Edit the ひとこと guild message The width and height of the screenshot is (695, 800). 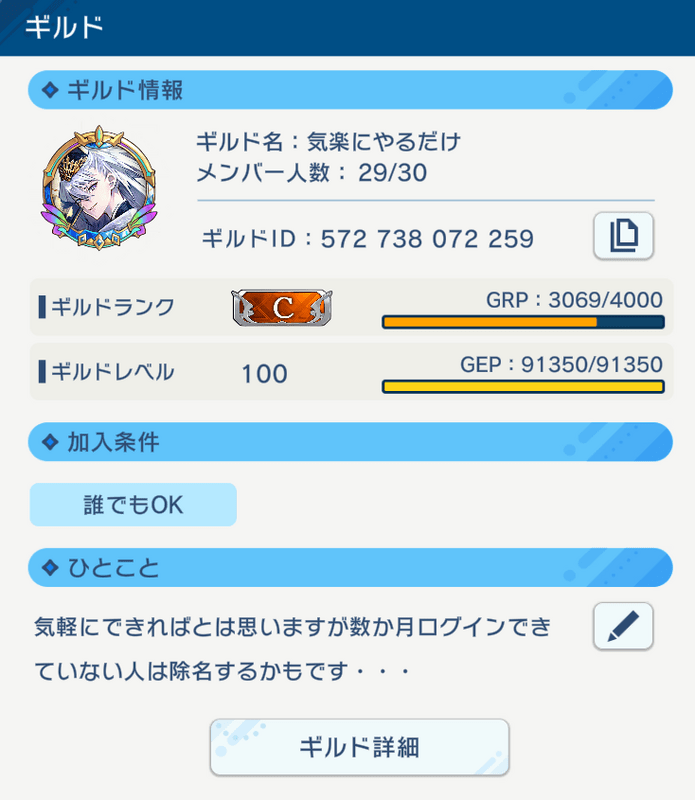623,627
